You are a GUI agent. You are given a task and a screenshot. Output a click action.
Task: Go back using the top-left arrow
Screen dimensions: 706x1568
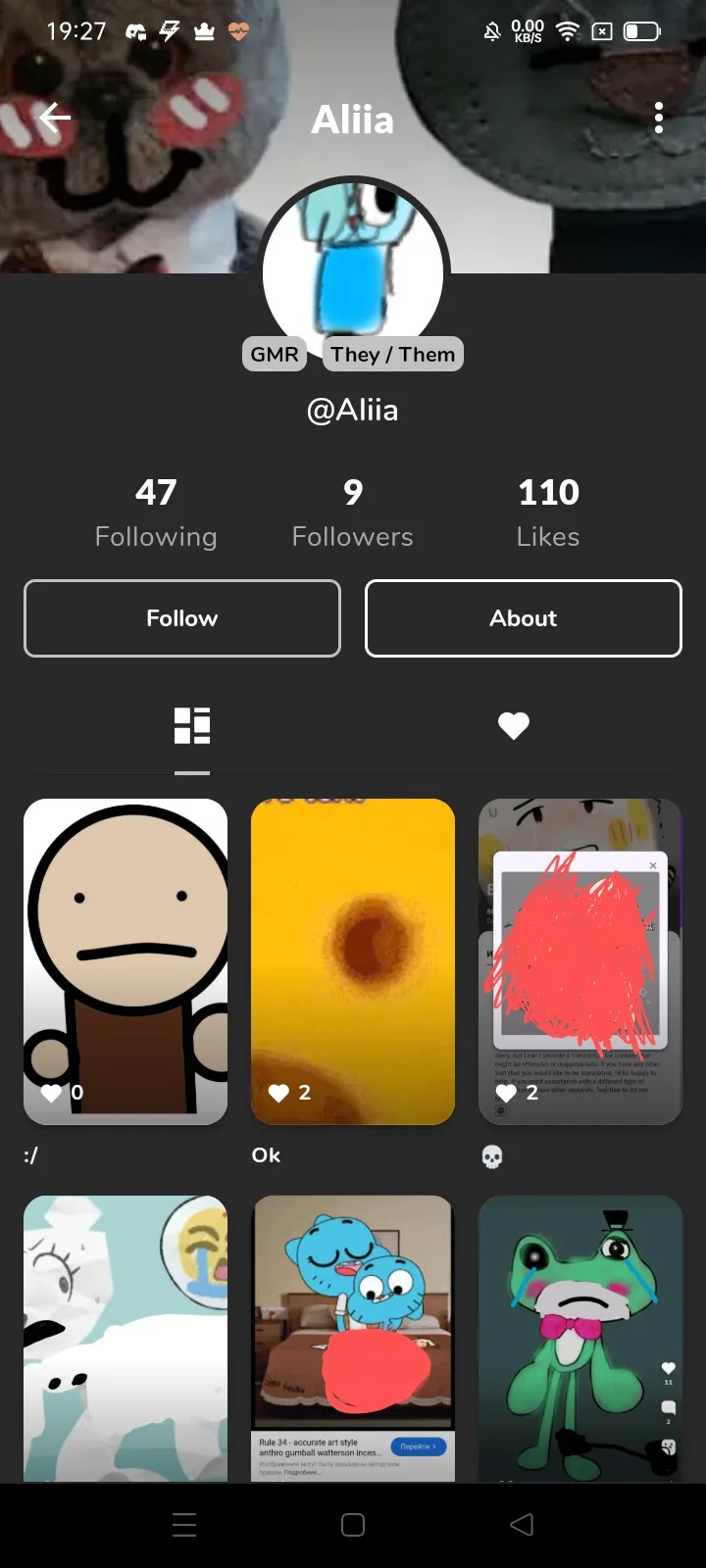pos(55,119)
